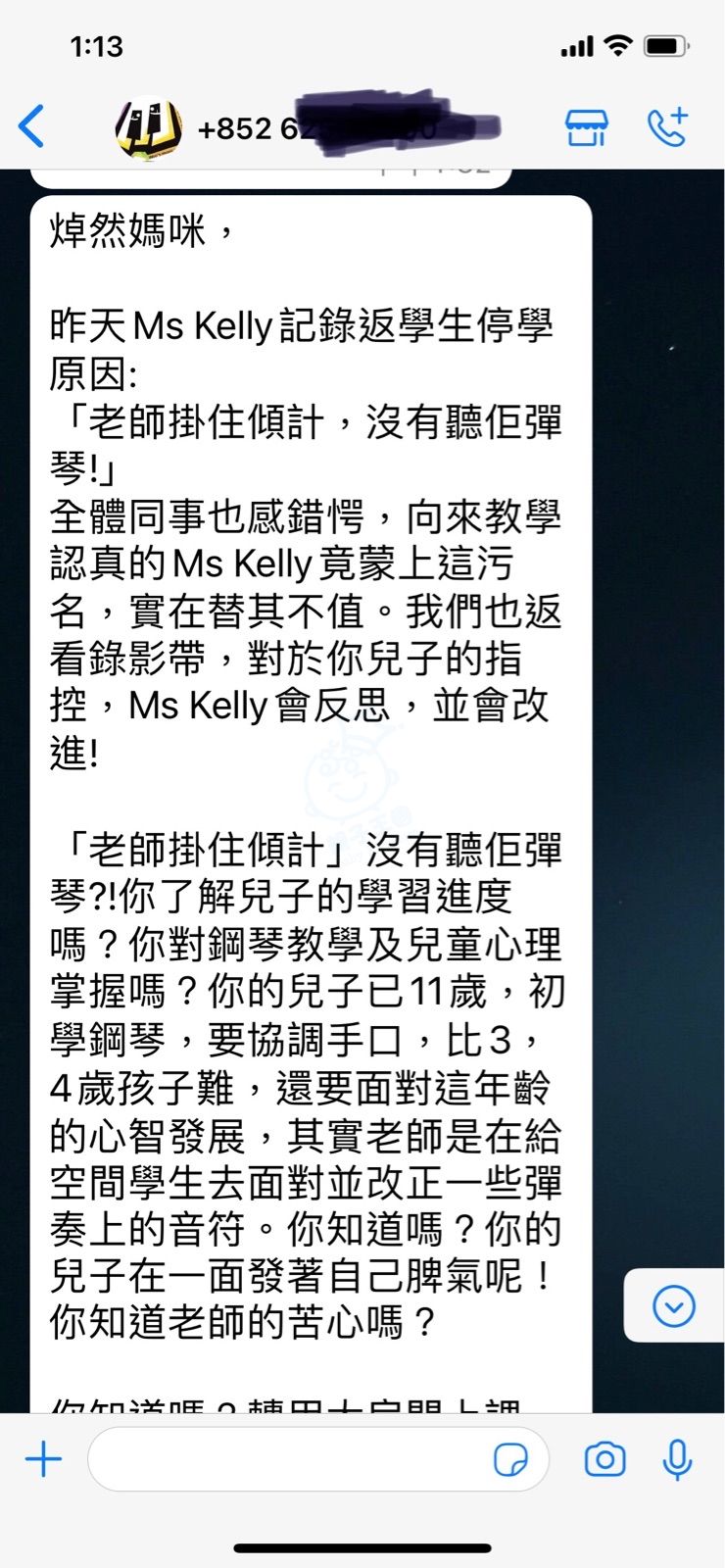Open the sticker picker

(x=510, y=1459)
